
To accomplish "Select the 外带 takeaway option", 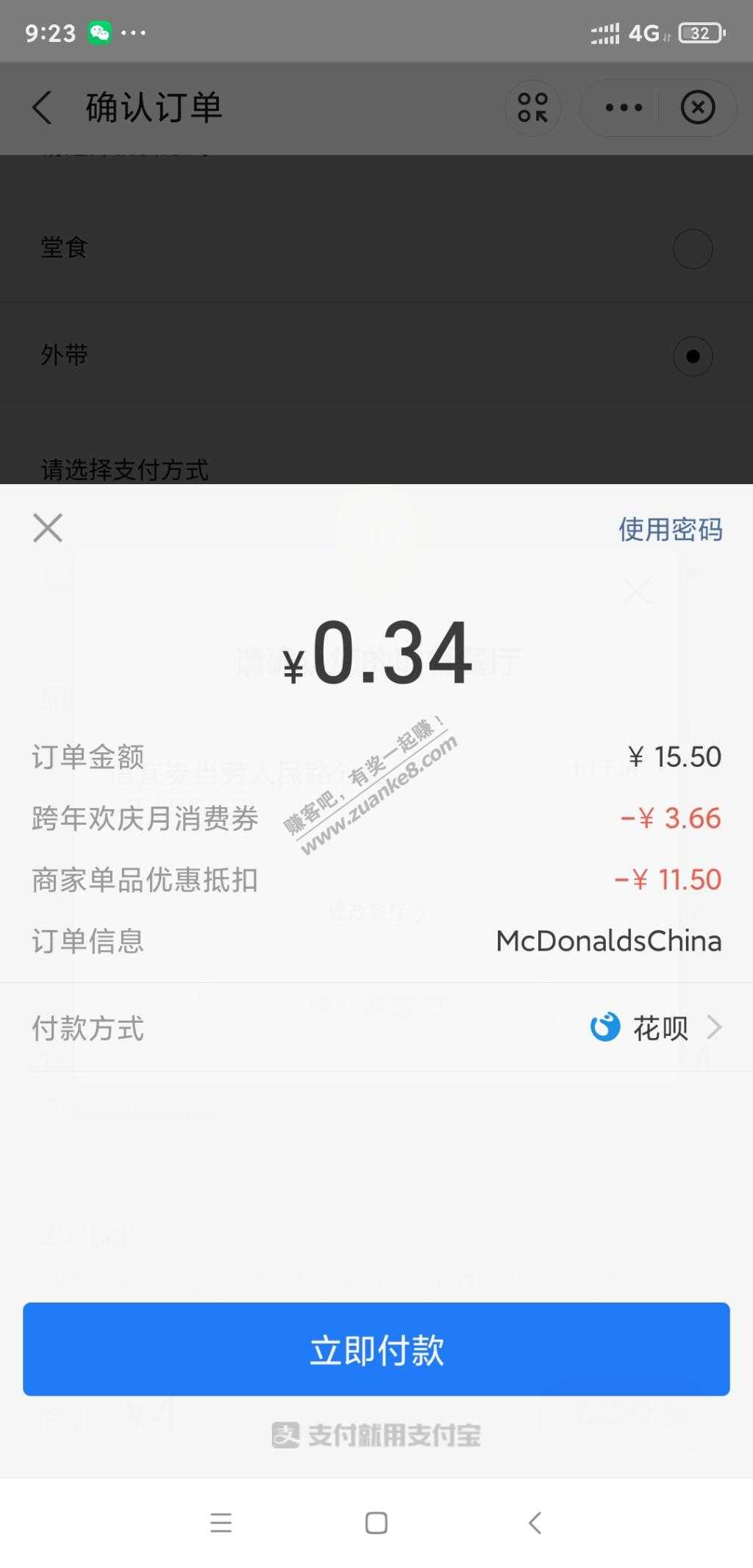I will click(x=376, y=356).
